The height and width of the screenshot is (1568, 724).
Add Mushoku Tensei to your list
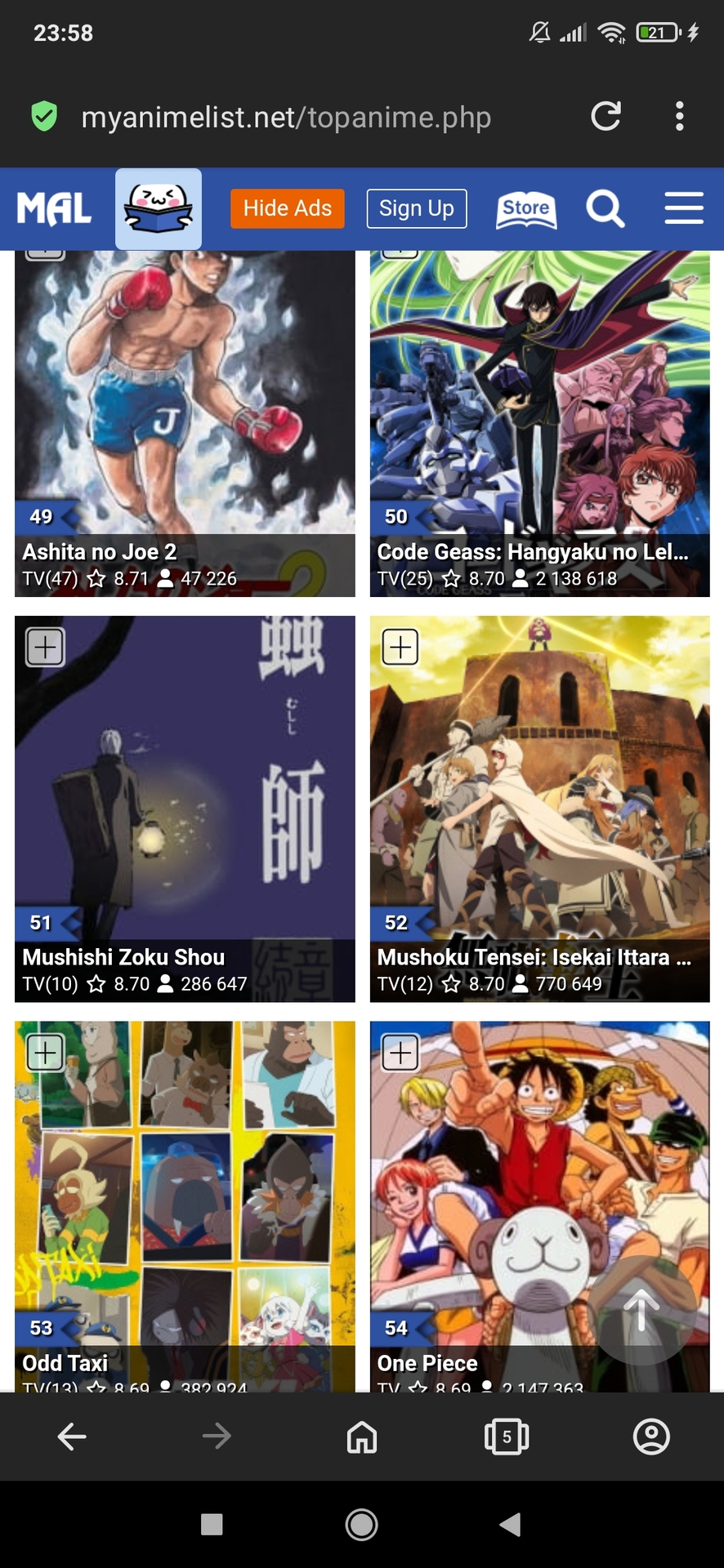click(400, 648)
